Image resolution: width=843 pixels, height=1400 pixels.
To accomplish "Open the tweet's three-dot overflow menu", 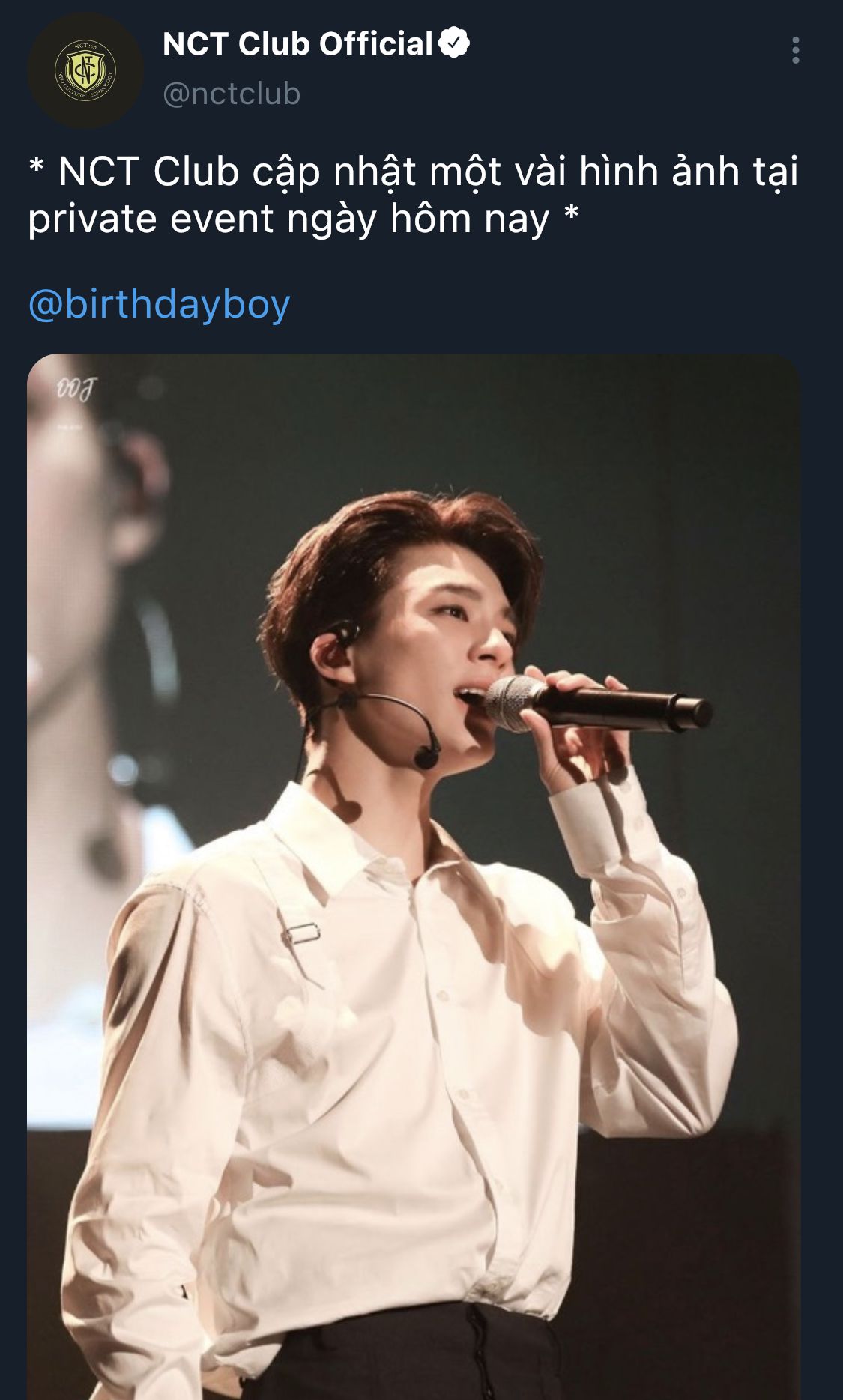I will pyautogui.click(x=795, y=50).
